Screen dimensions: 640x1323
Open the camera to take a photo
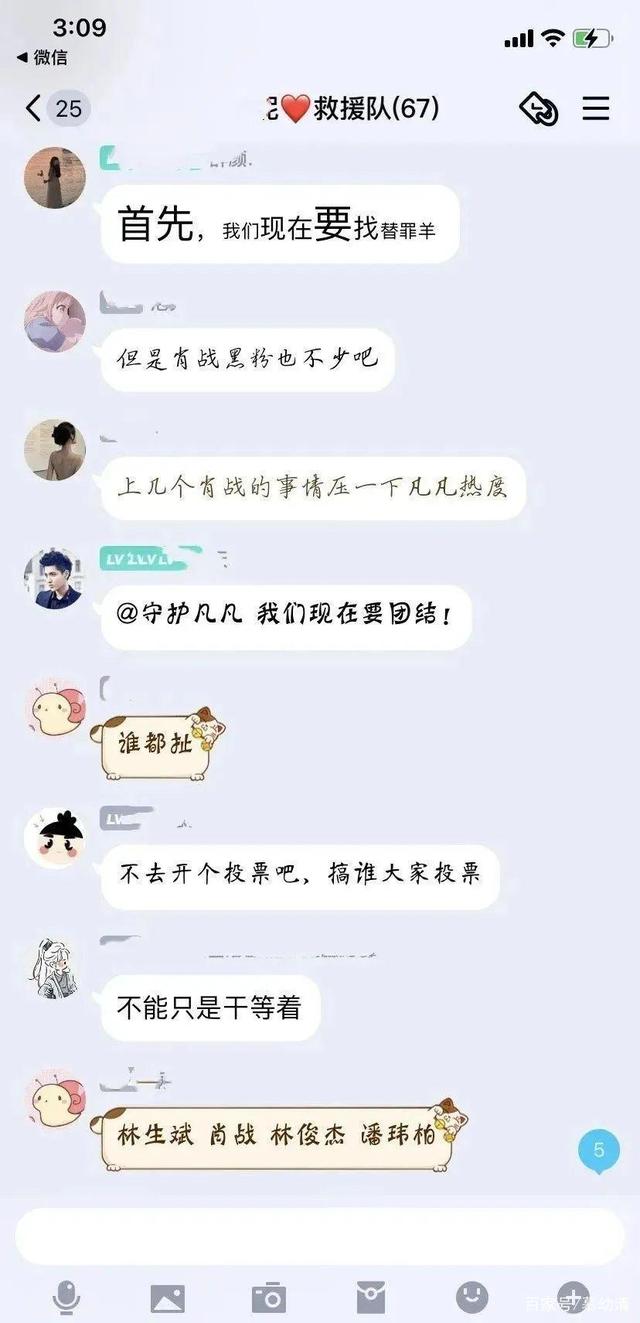coord(268,1298)
